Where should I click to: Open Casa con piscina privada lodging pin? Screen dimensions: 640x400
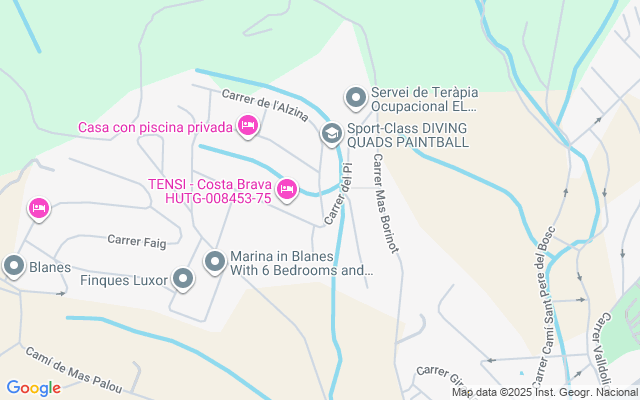(x=248, y=126)
